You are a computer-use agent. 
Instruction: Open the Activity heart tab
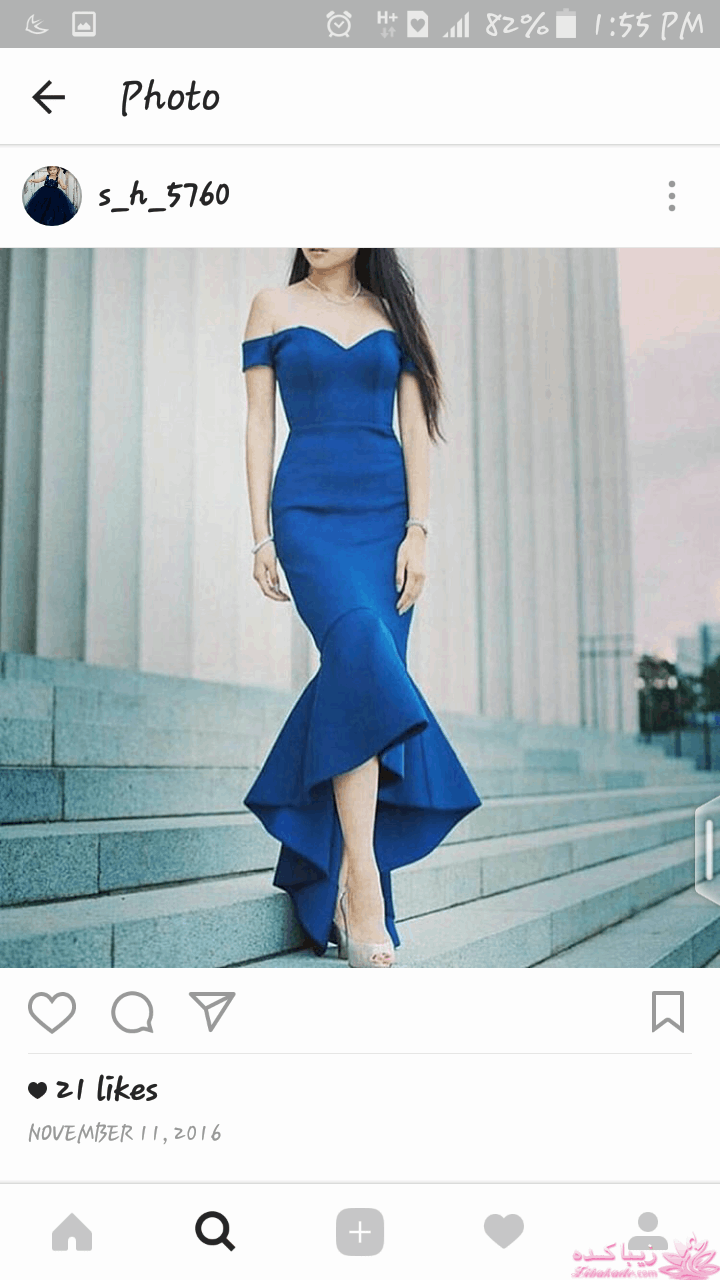503,1232
